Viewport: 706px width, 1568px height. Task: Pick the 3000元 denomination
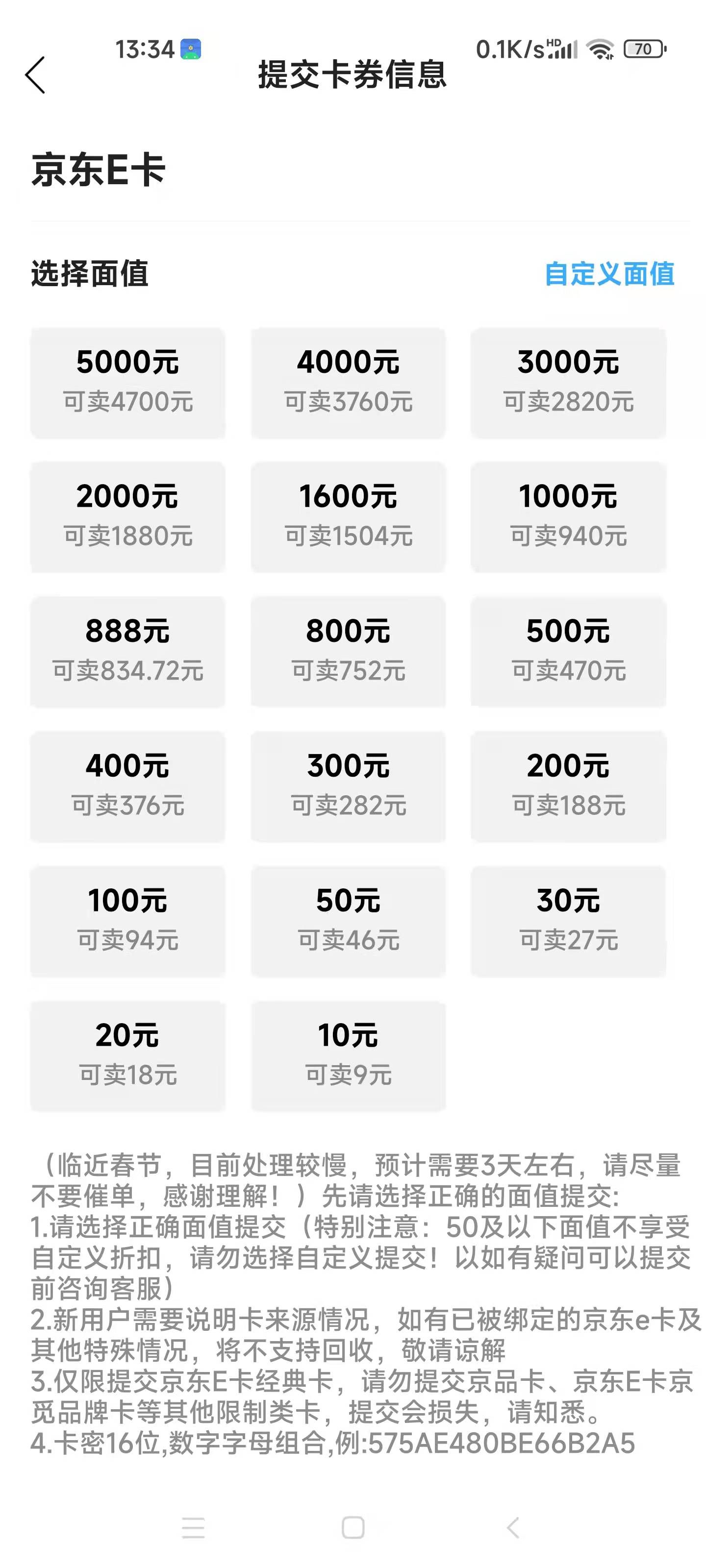(568, 382)
